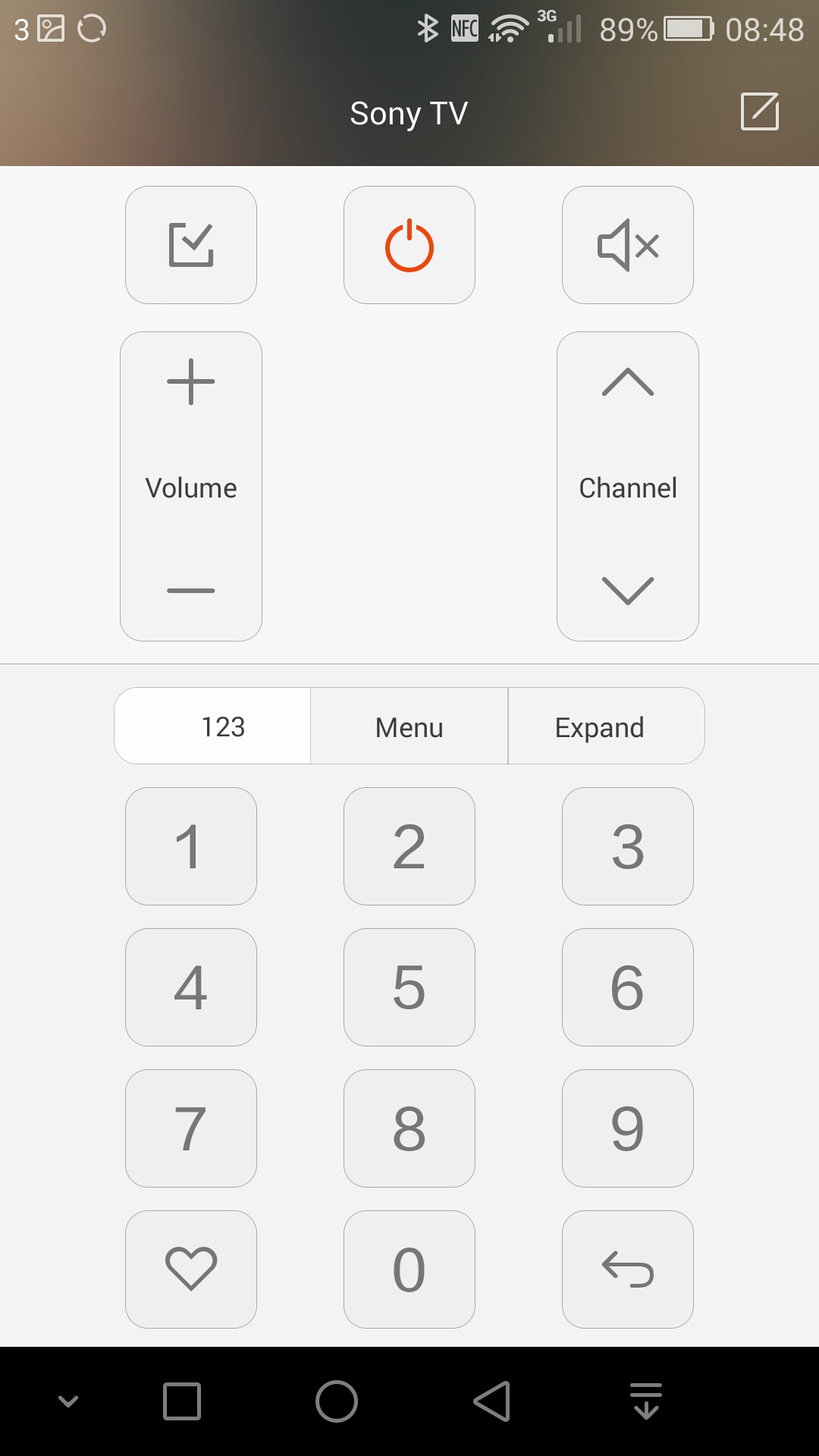Viewport: 819px width, 1456px height.
Task: Tap the edit icon next to Sony TV
Action: tap(759, 112)
